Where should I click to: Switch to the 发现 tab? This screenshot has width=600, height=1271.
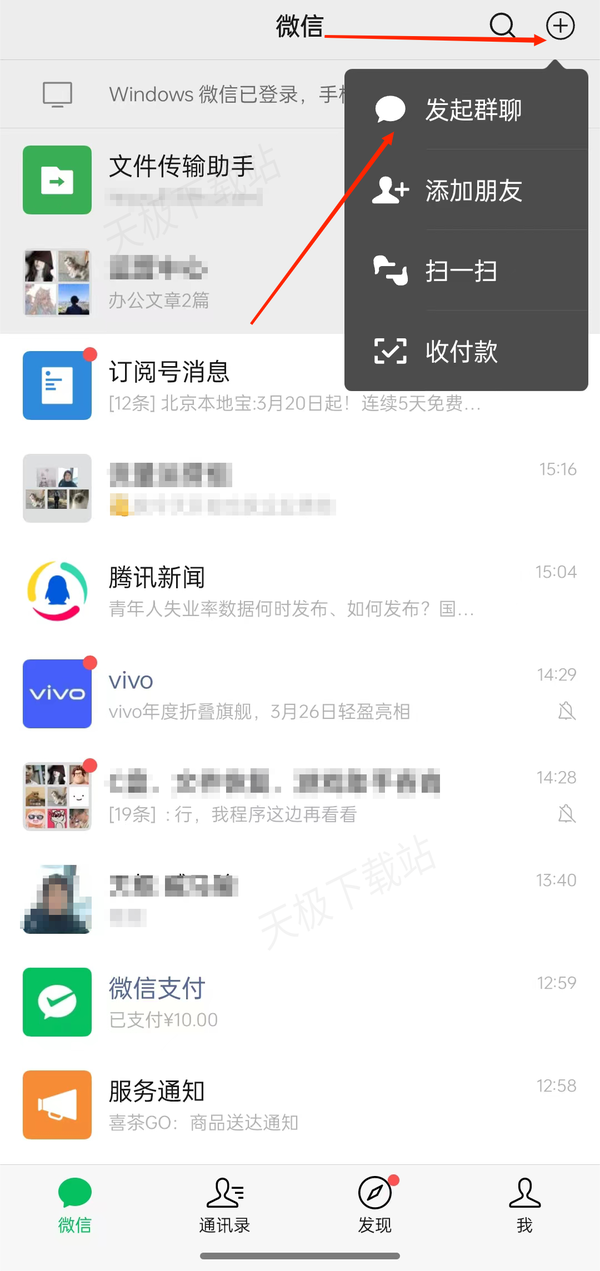375,1205
